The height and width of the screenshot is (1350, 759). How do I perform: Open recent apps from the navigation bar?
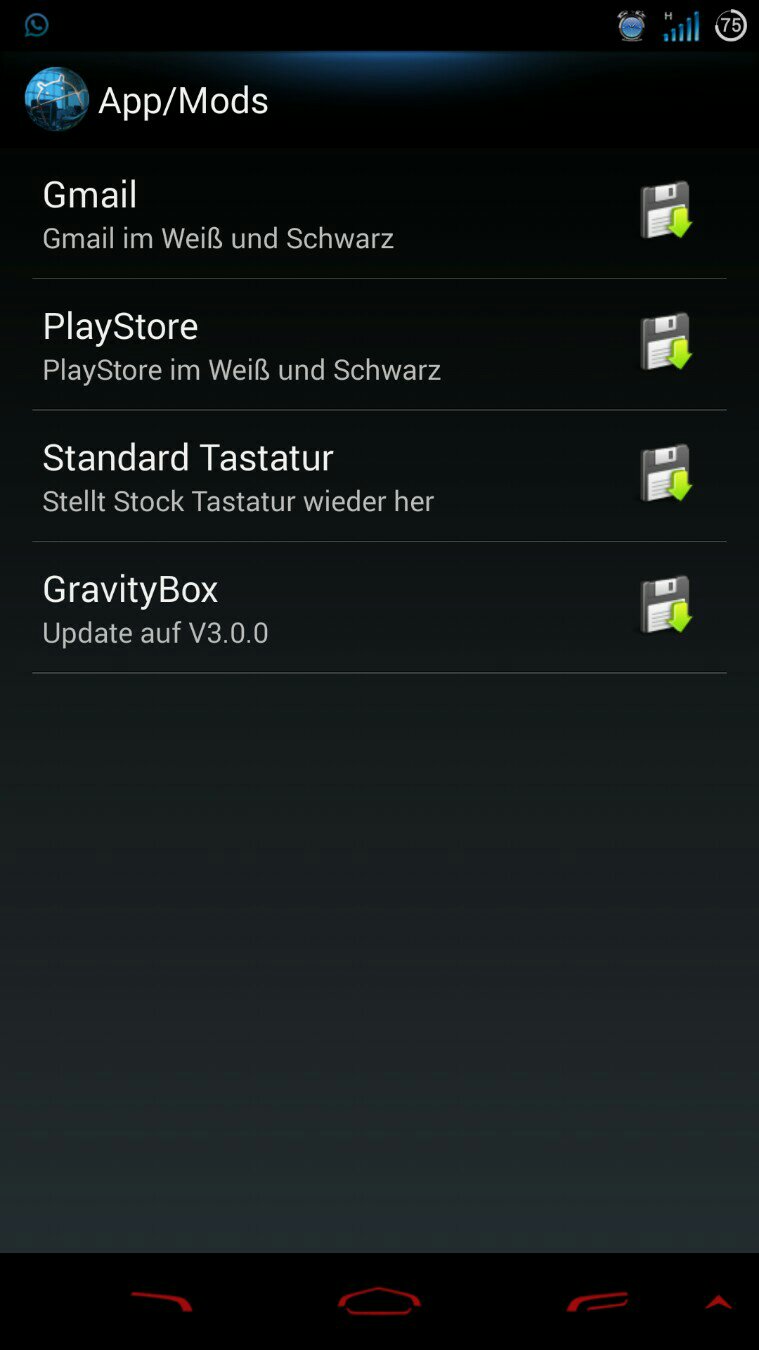(x=597, y=1301)
